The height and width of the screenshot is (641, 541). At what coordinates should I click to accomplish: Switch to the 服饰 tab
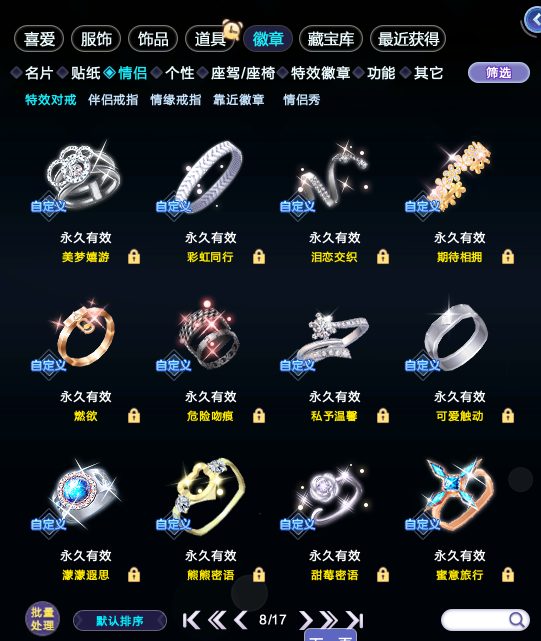point(96,39)
